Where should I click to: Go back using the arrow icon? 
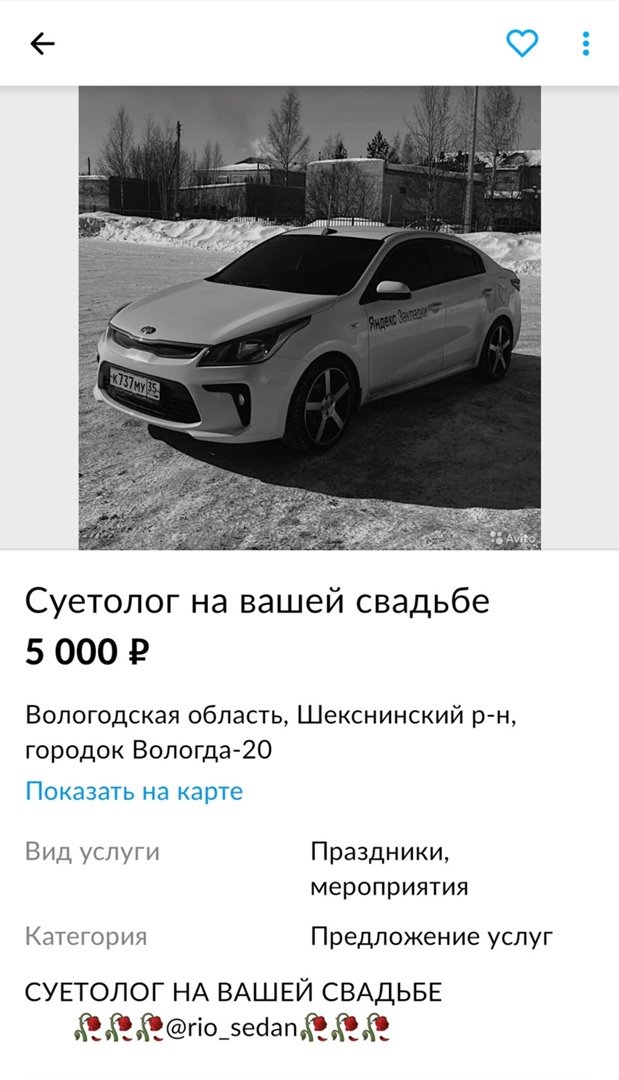[43, 43]
